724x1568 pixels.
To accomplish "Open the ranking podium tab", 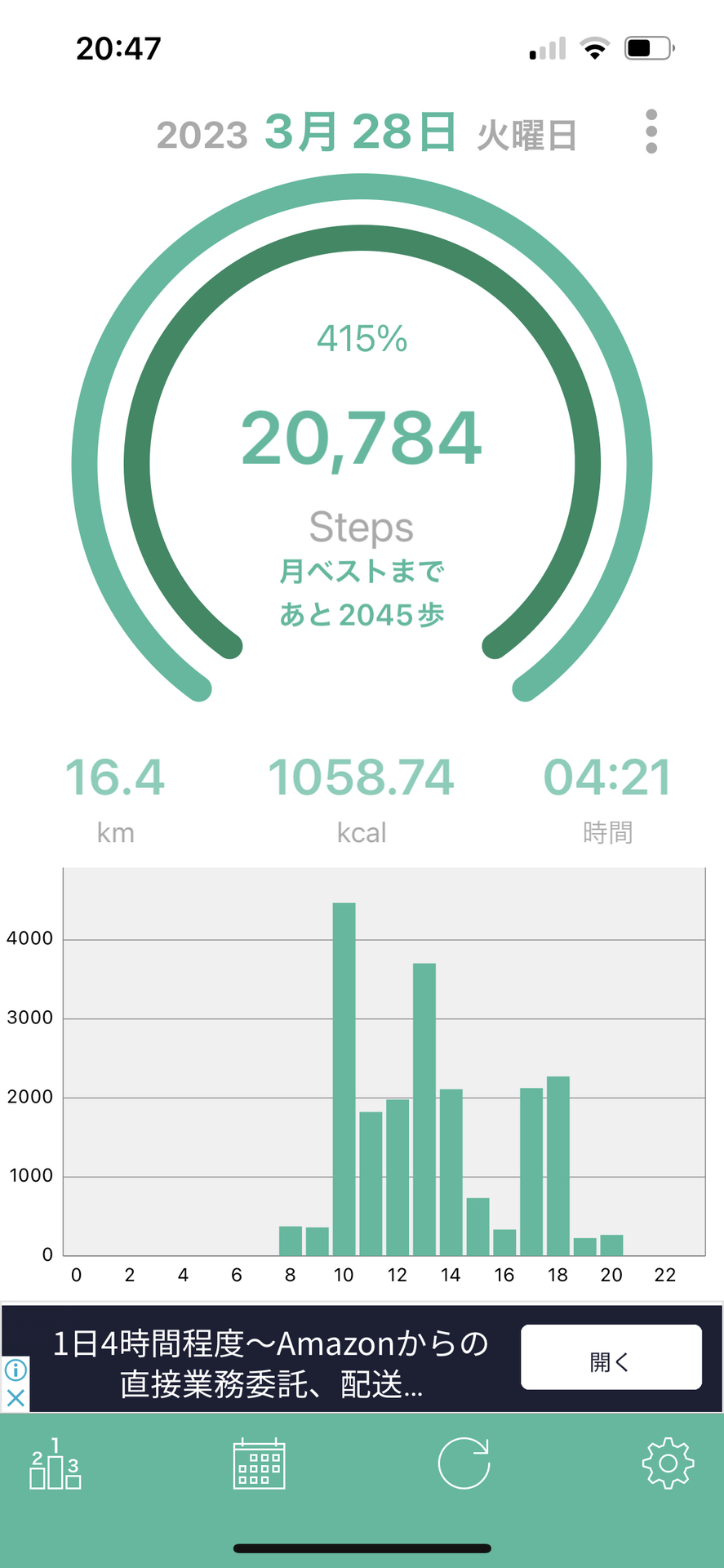I will [x=56, y=1463].
